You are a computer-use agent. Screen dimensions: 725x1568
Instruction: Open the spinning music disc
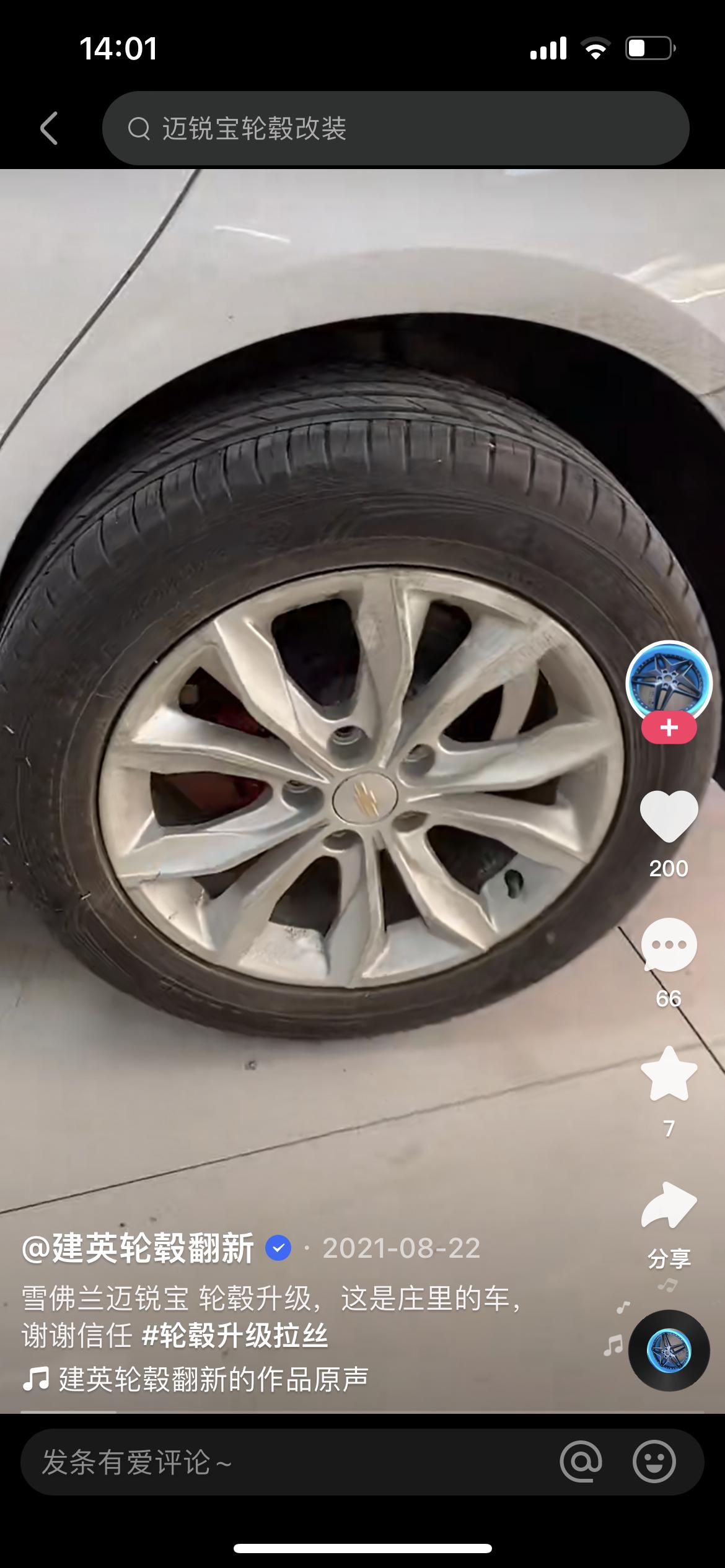(669, 1351)
